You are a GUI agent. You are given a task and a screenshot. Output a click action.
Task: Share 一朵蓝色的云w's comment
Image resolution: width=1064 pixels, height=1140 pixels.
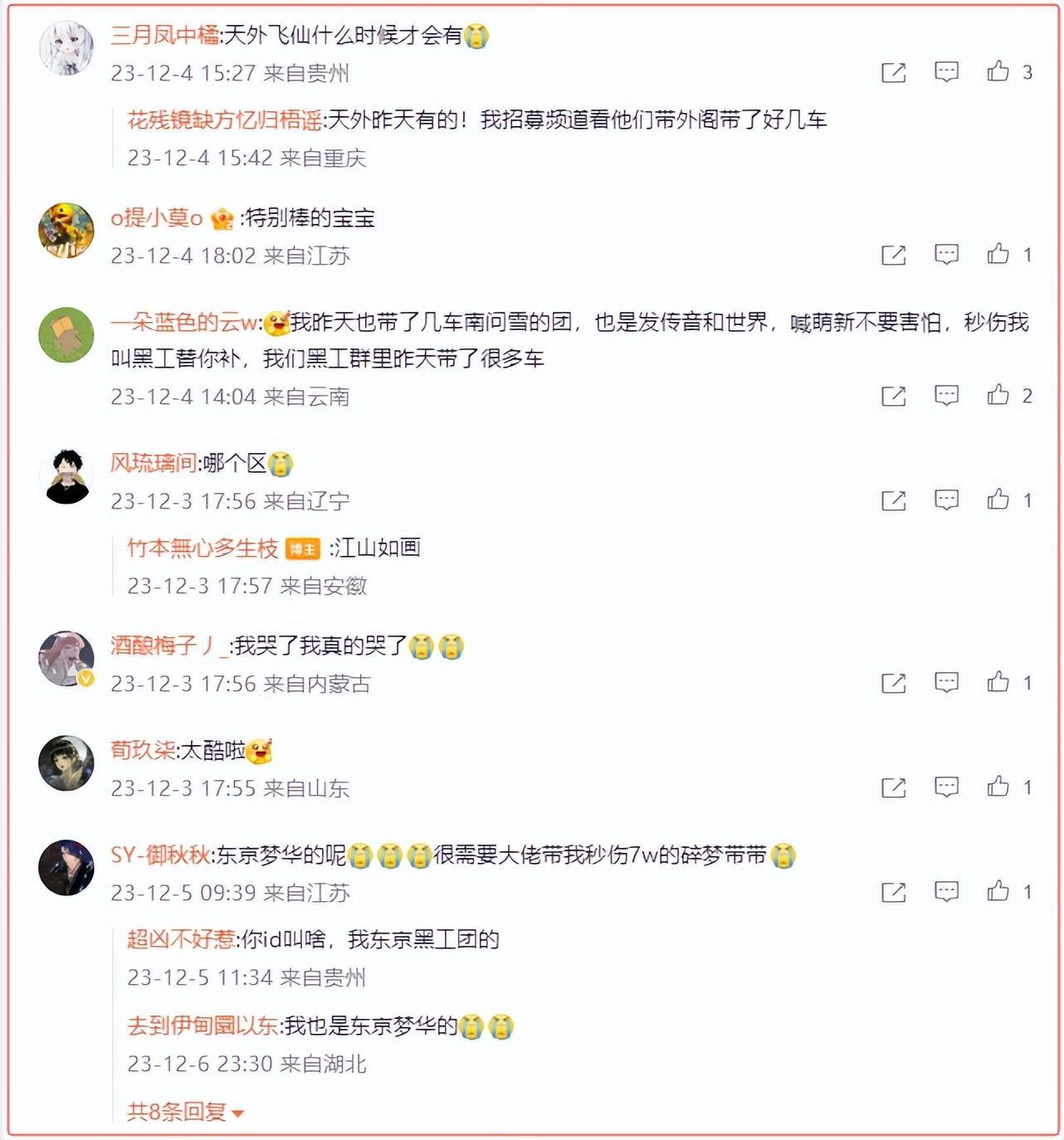893,396
